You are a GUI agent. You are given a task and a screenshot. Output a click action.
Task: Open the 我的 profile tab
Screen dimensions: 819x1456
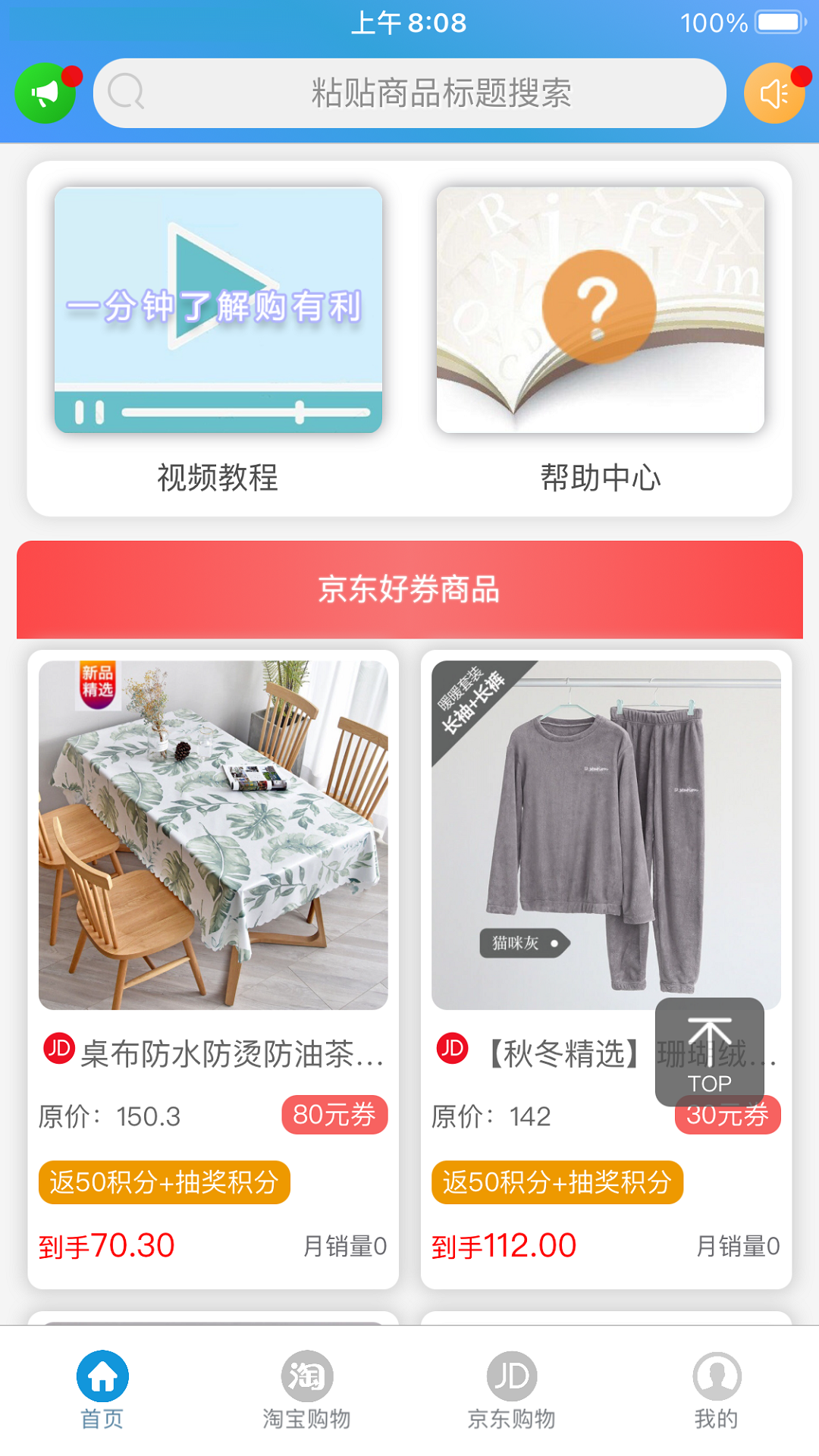point(716,1389)
